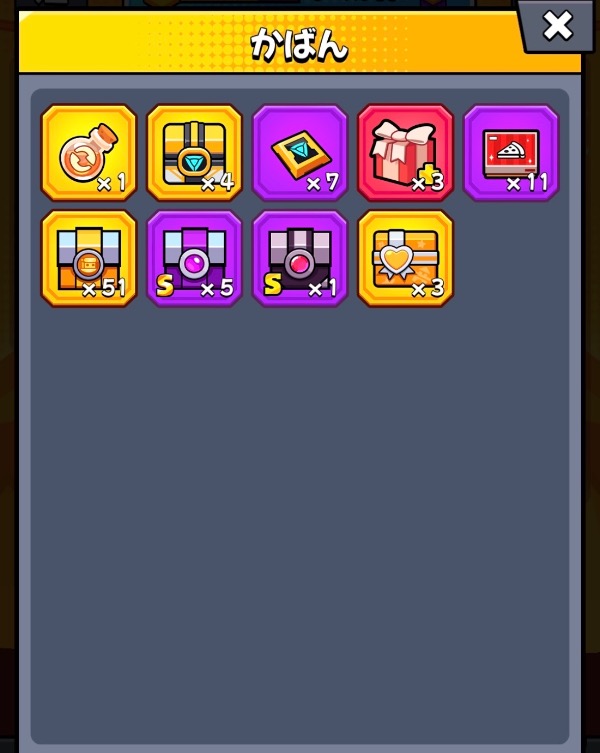The image size is (600, 753).
Task: Open the orange chest with ×51
Action: point(88,259)
